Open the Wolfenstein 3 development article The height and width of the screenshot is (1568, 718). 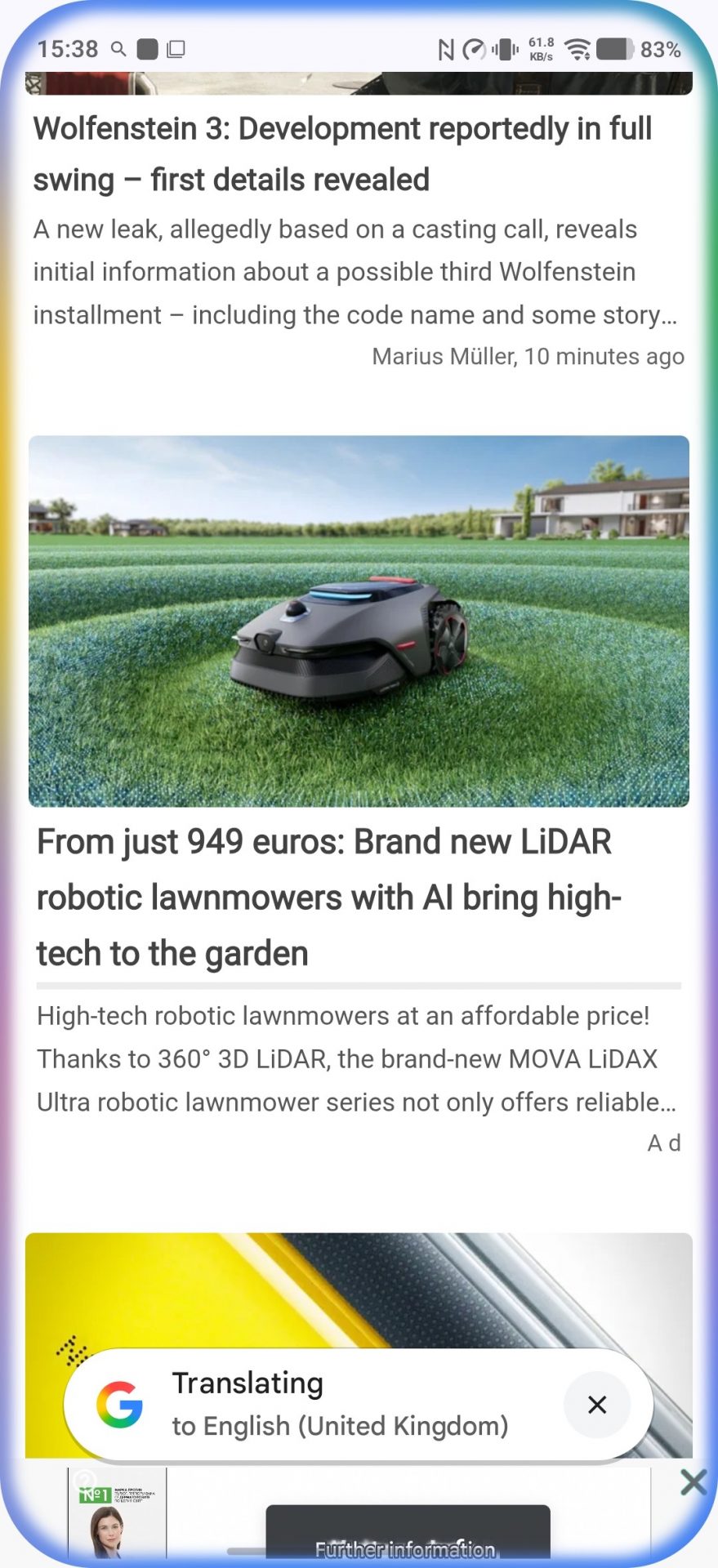[343, 154]
